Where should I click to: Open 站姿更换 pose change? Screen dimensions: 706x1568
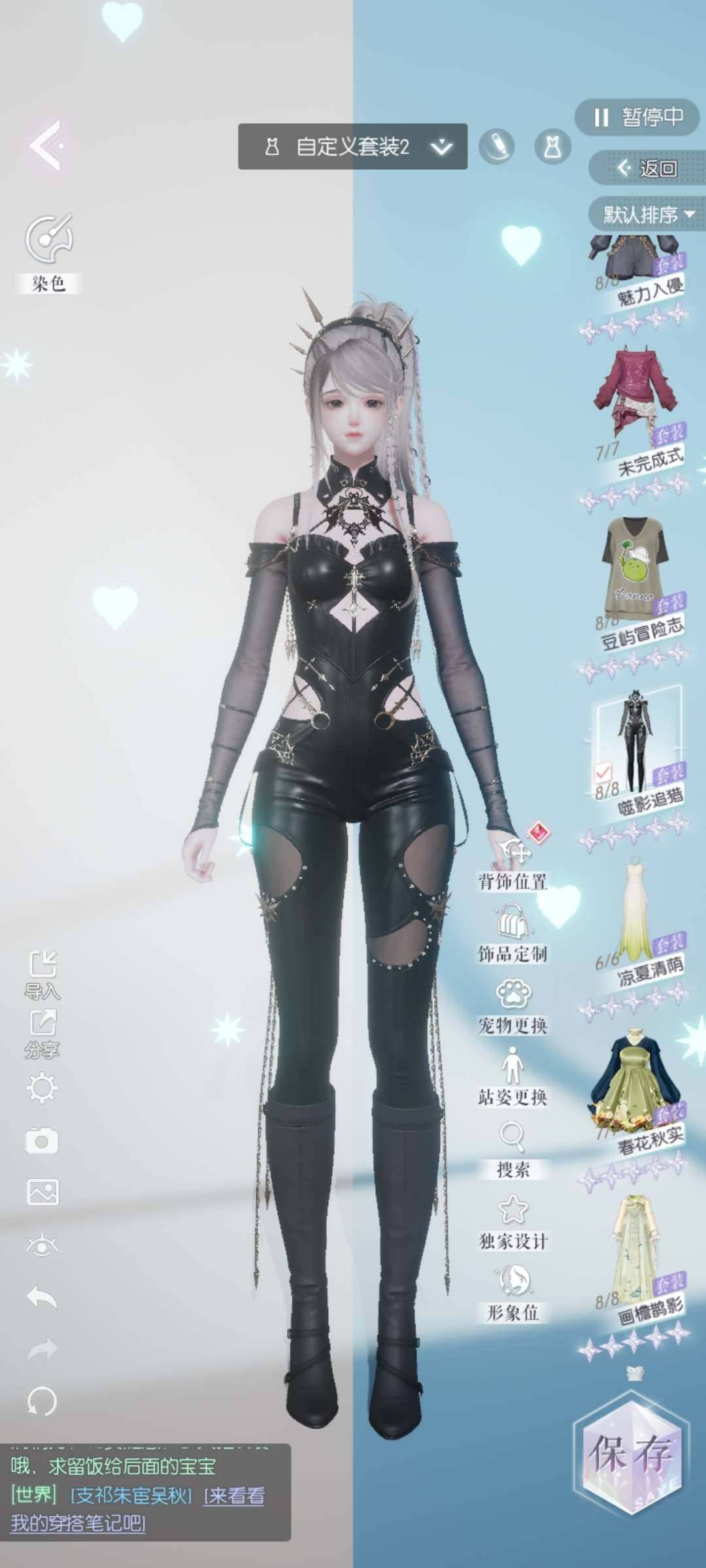pyautogui.click(x=513, y=1078)
